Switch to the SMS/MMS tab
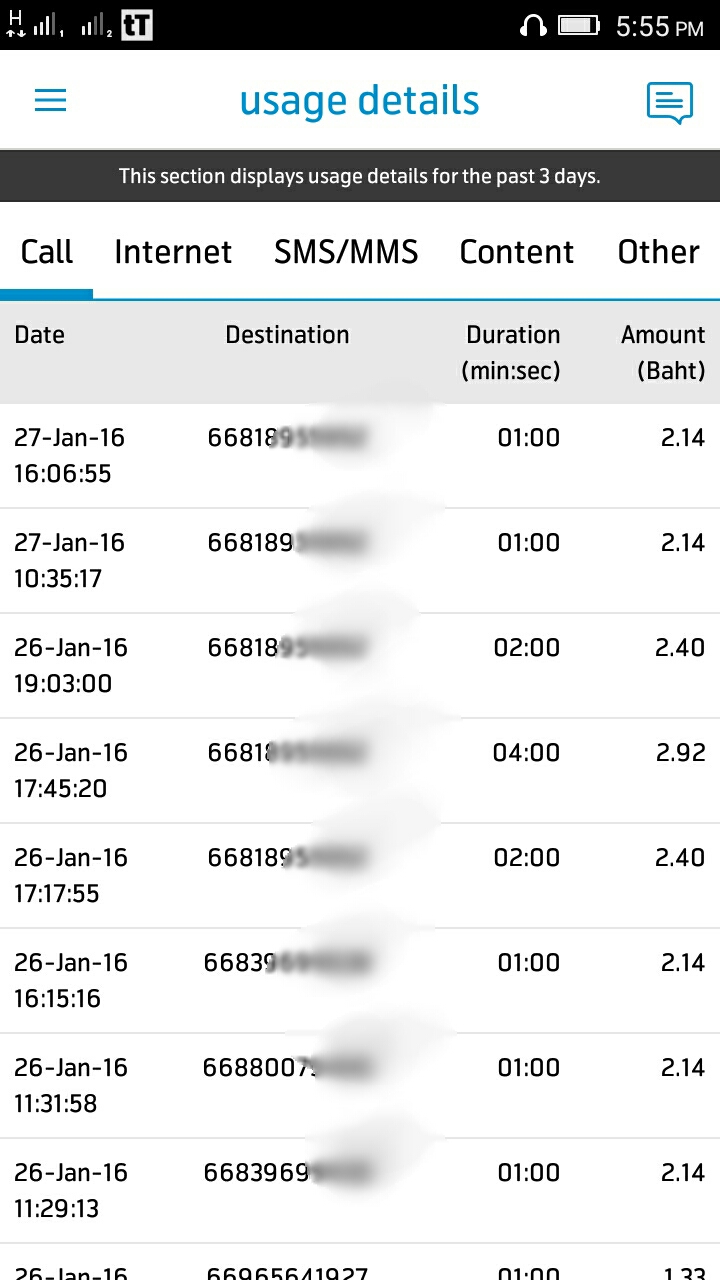 (x=346, y=252)
